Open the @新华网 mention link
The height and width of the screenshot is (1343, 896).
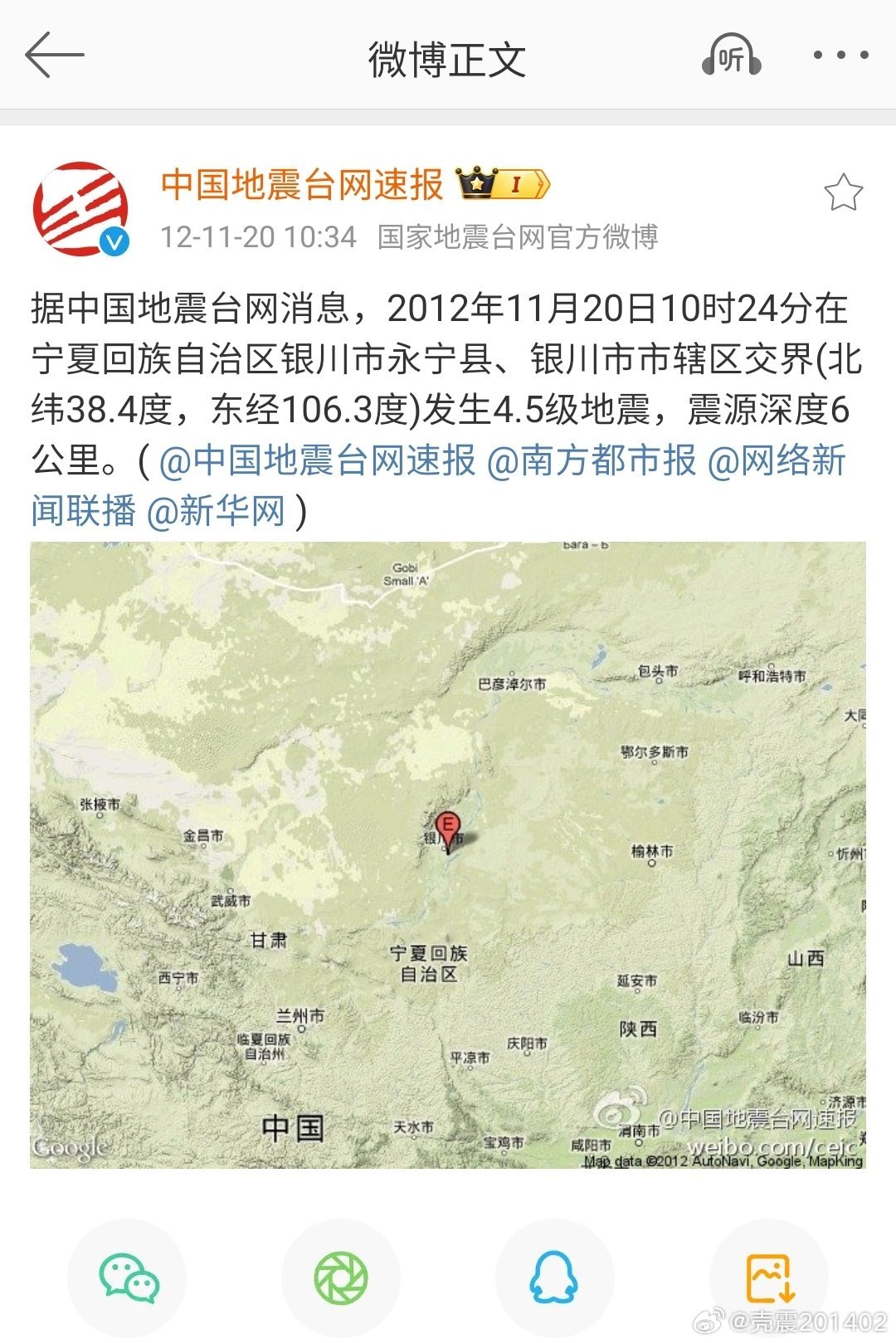click(217, 511)
